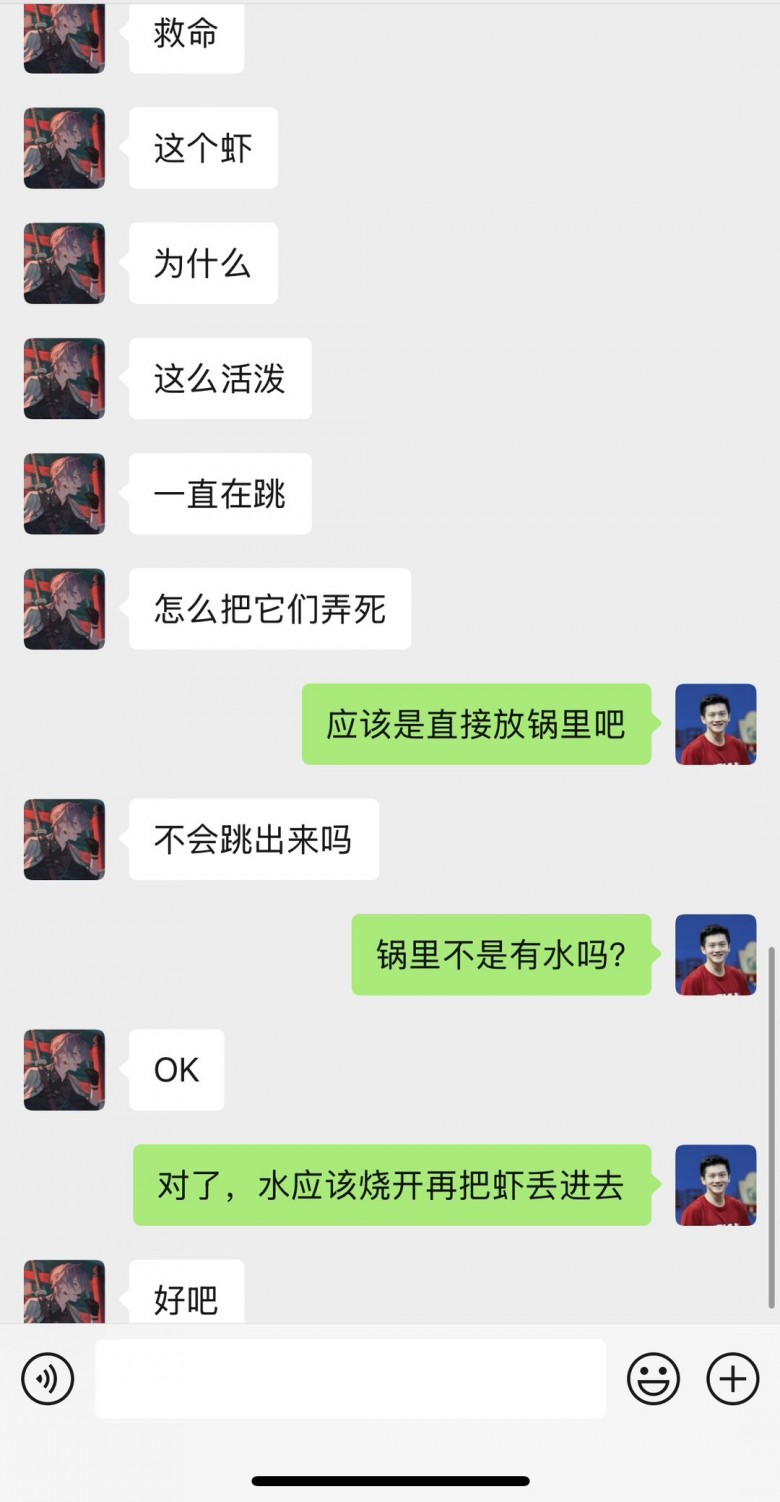
Task: Open the emoji sticker panel
Action: point(653,1379)
